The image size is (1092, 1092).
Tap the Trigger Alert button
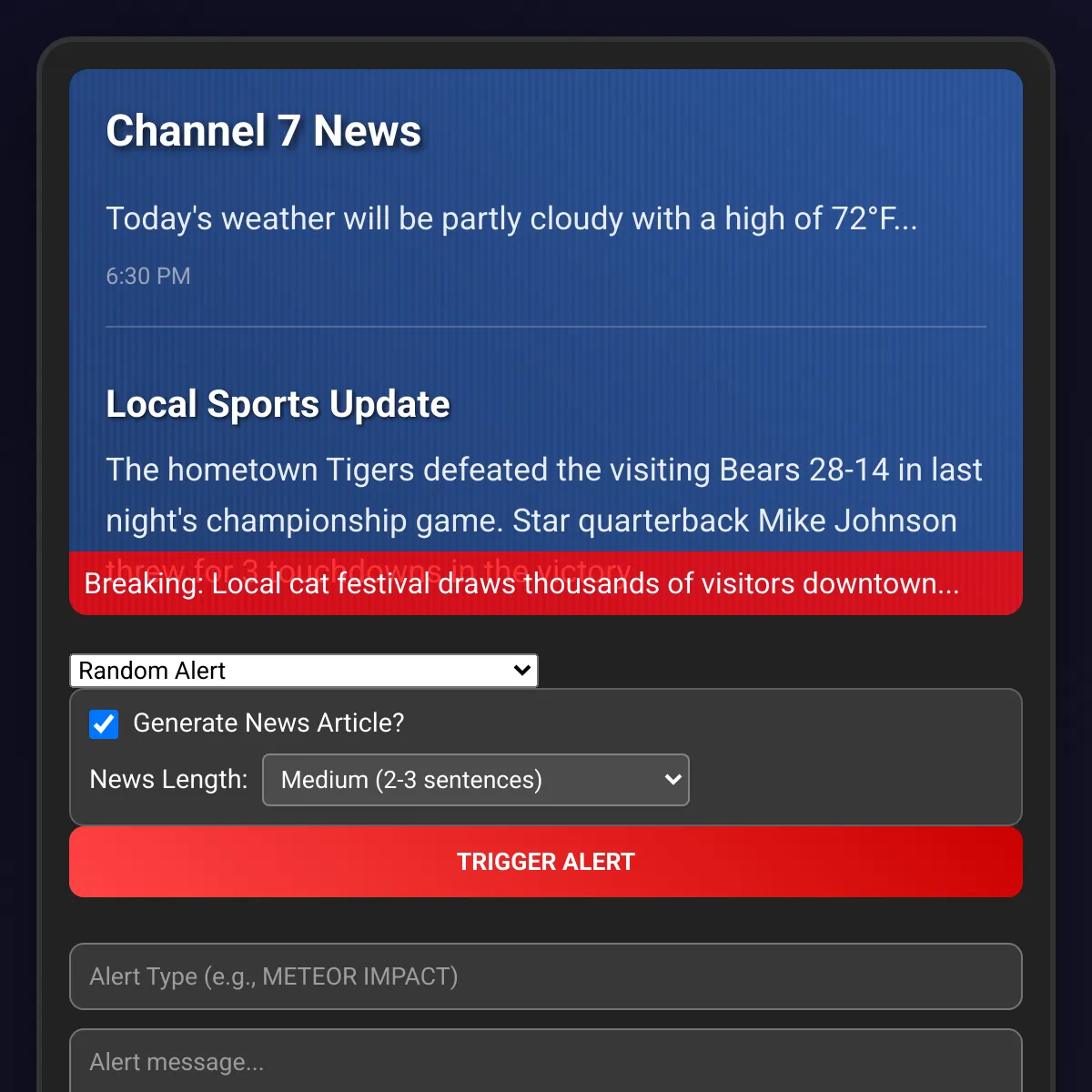point(546,862)
